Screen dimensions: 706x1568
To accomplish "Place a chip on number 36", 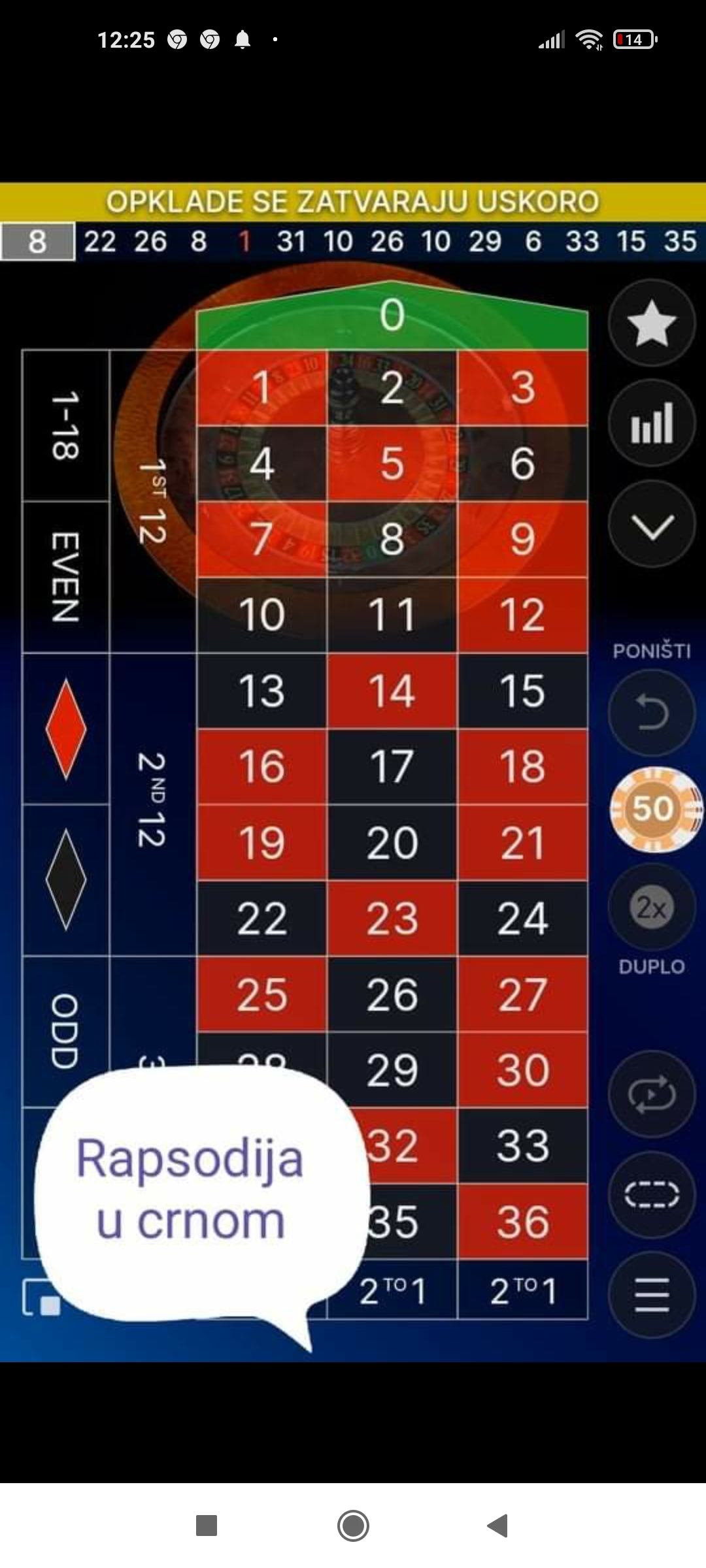I will point(522,1221).
